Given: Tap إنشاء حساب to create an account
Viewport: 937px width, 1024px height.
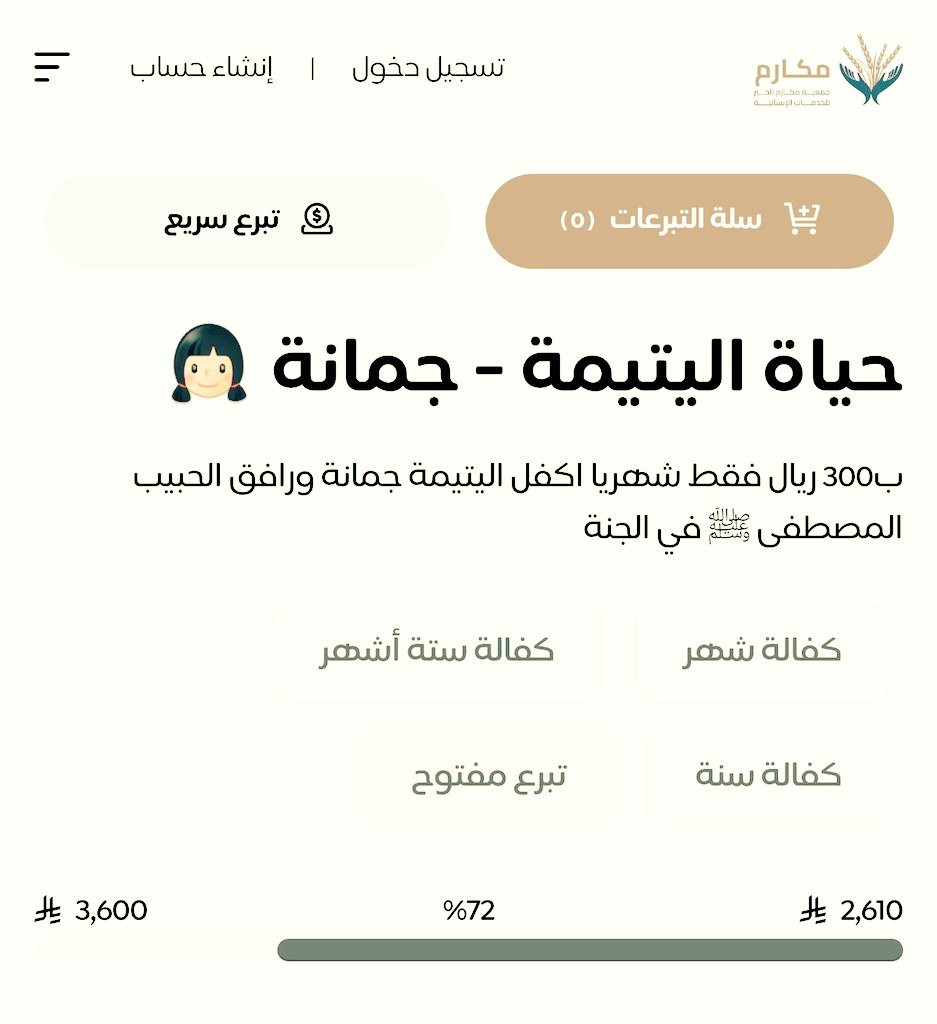Looking at the screenshot, I should tap(201, 68).
